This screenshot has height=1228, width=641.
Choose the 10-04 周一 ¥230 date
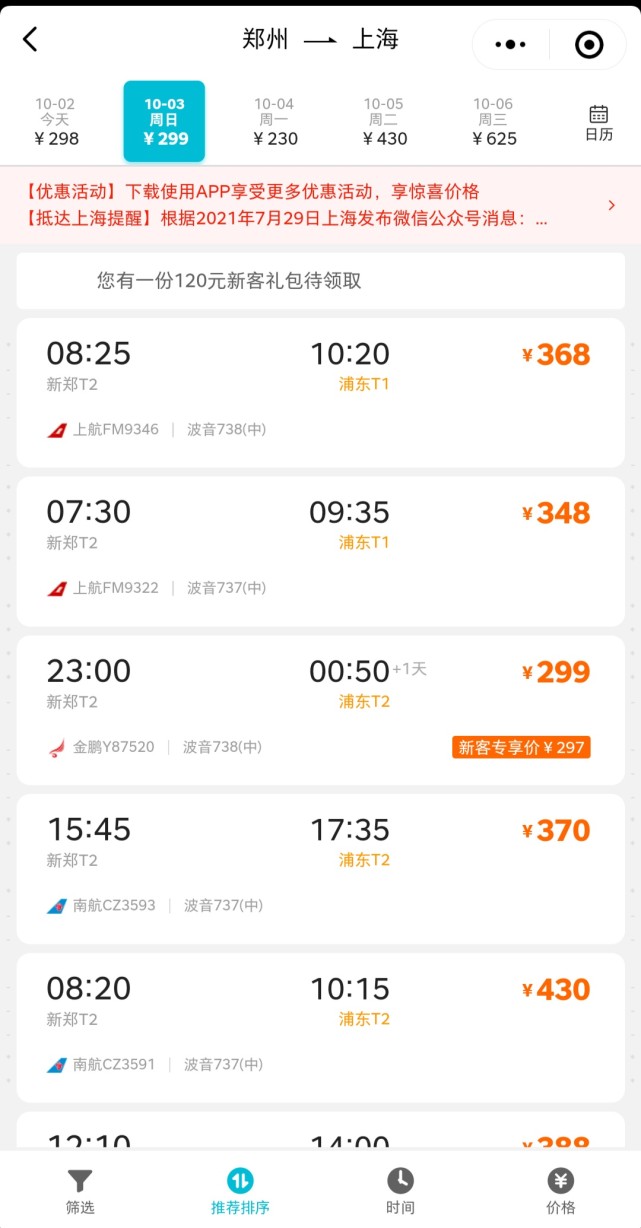click(x=275, y=121)
